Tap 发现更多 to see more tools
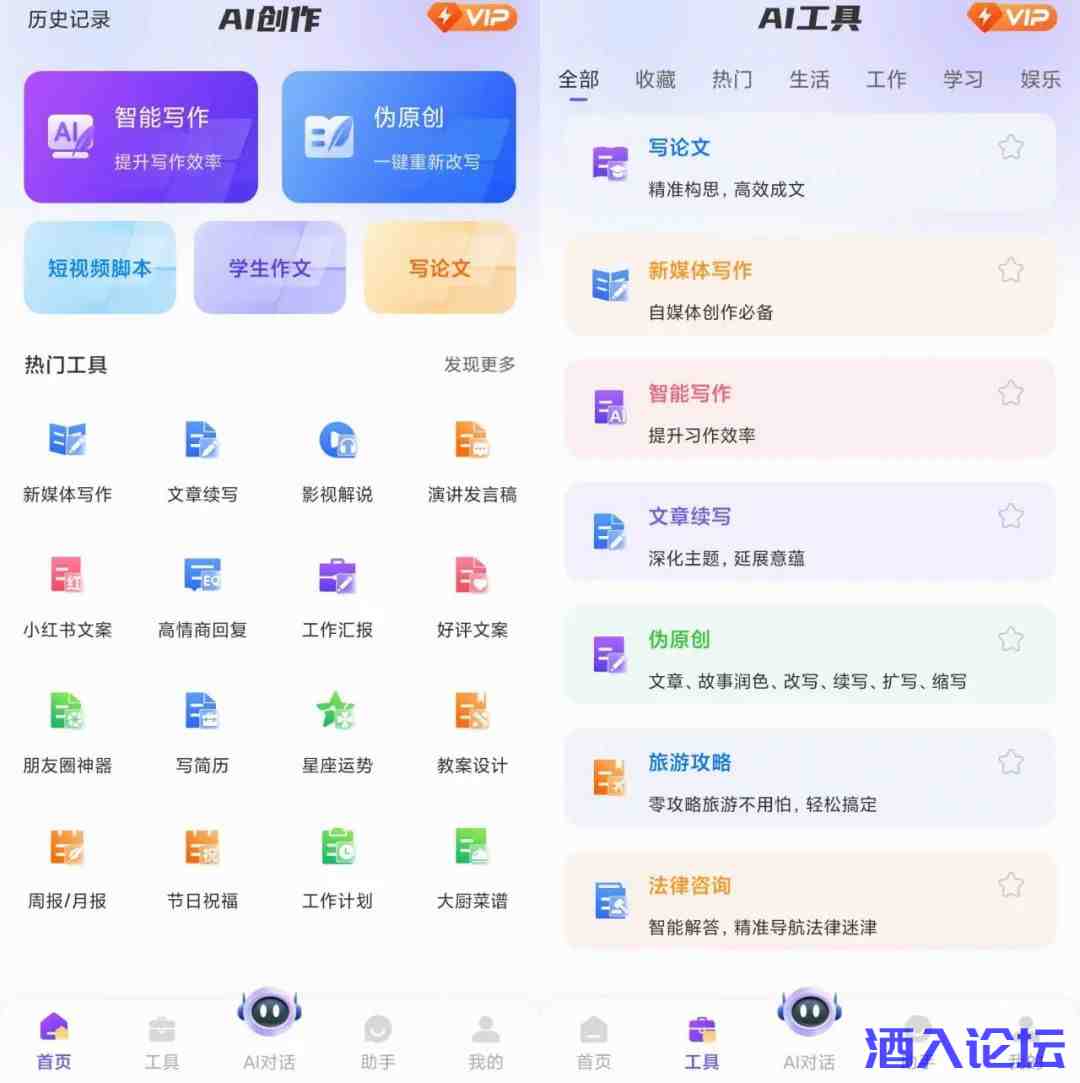The height and width of the screenshot is (1083, 1080). (x=480, y=364)
